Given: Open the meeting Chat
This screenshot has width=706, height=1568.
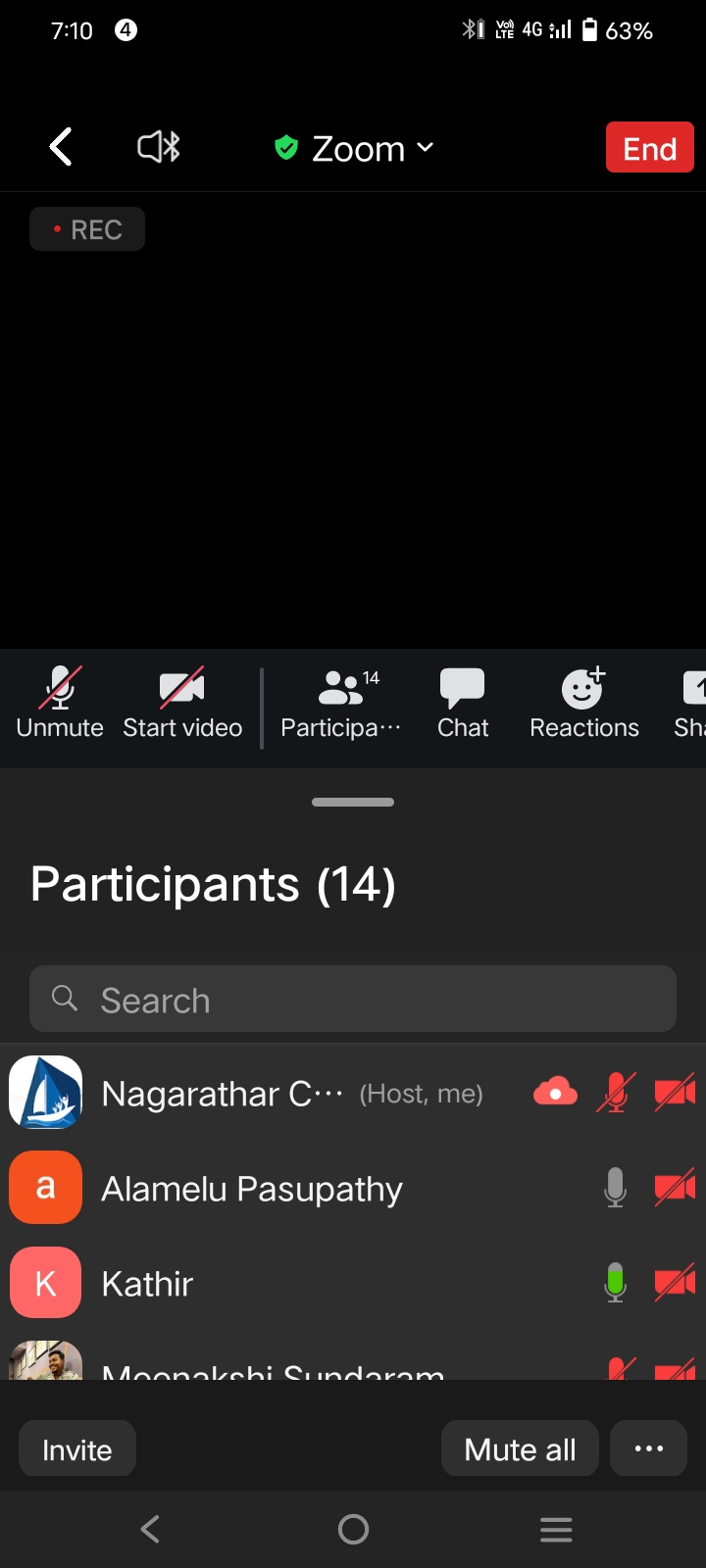Looking at the screenshot, I should (x=463, y=704).
